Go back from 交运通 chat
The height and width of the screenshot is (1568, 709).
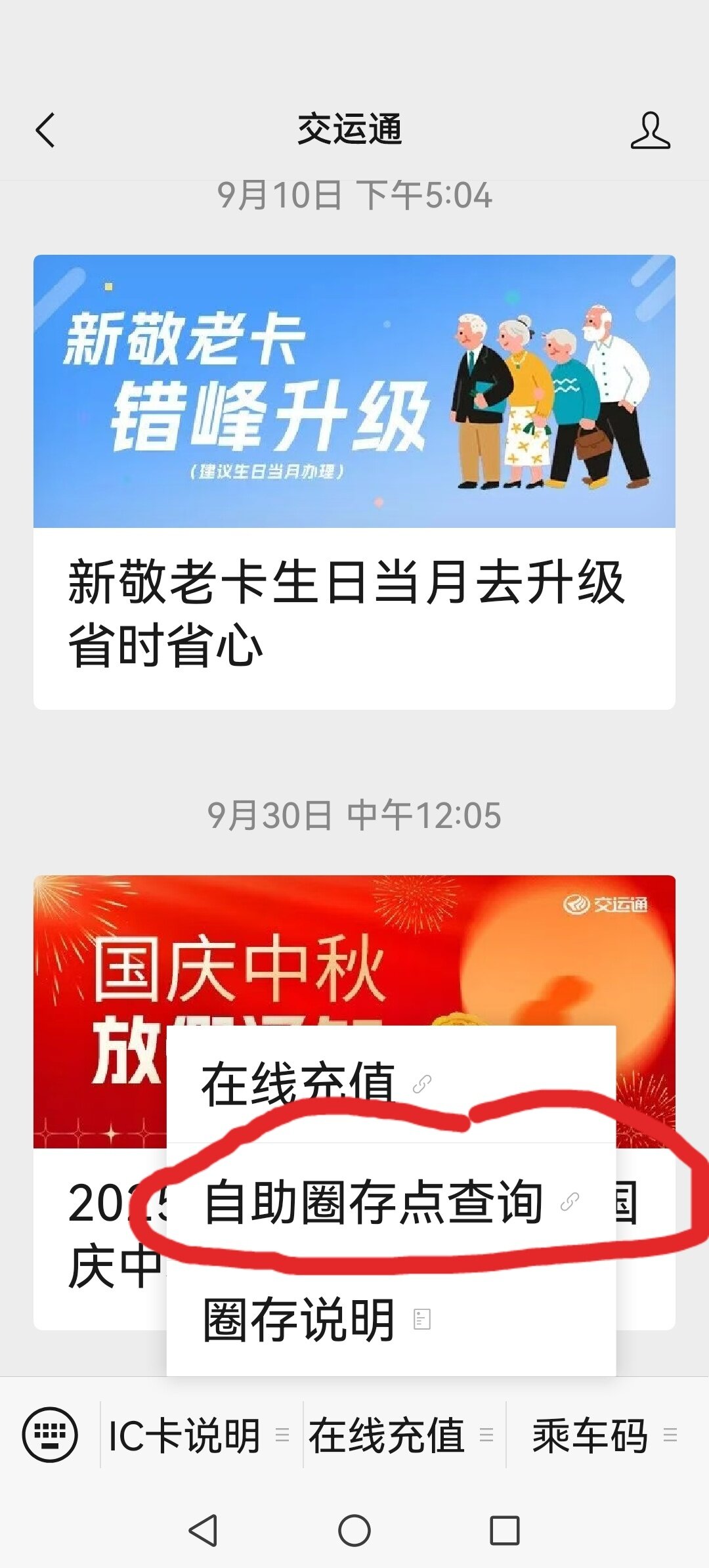(45, 130)
